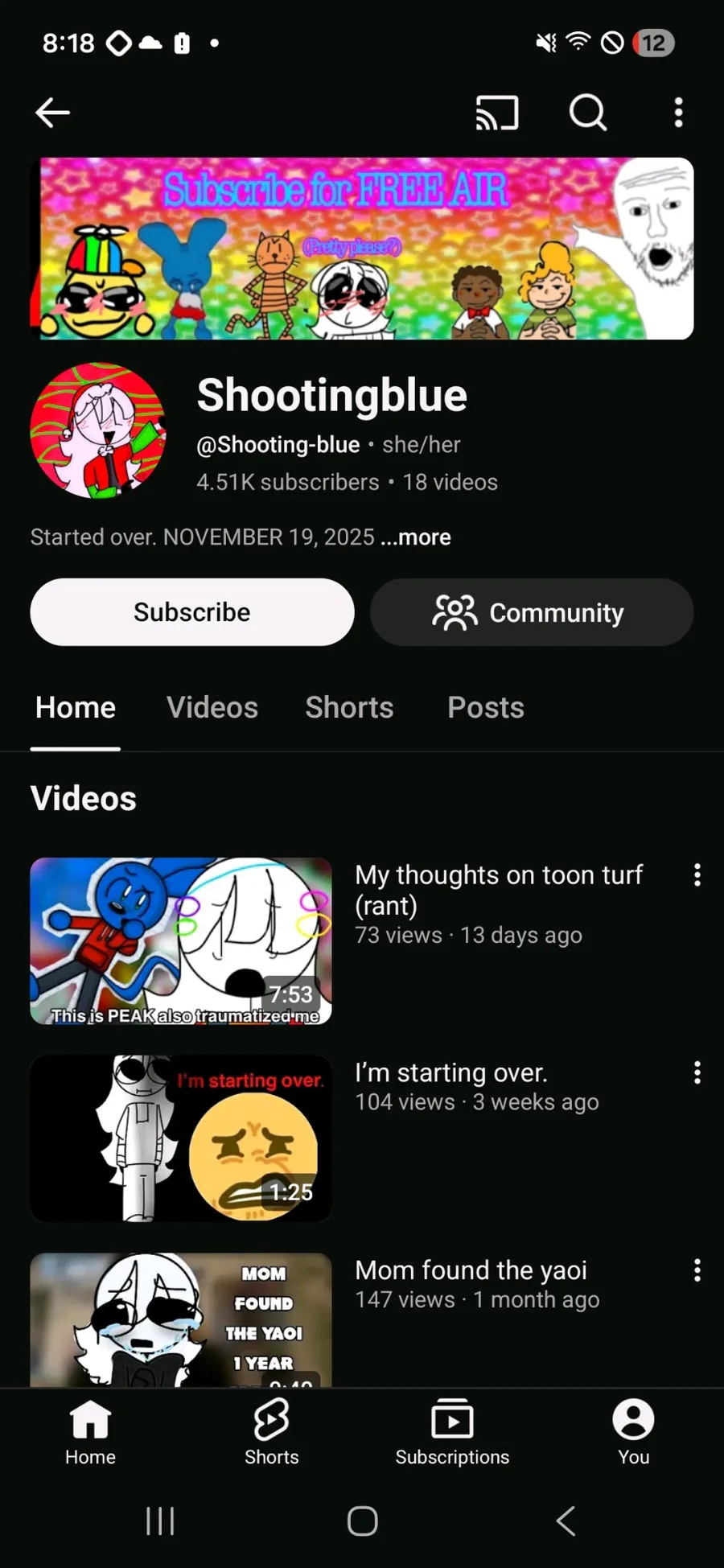
Task: Open the Subscriptions feed
Action: coord(452,1432)
